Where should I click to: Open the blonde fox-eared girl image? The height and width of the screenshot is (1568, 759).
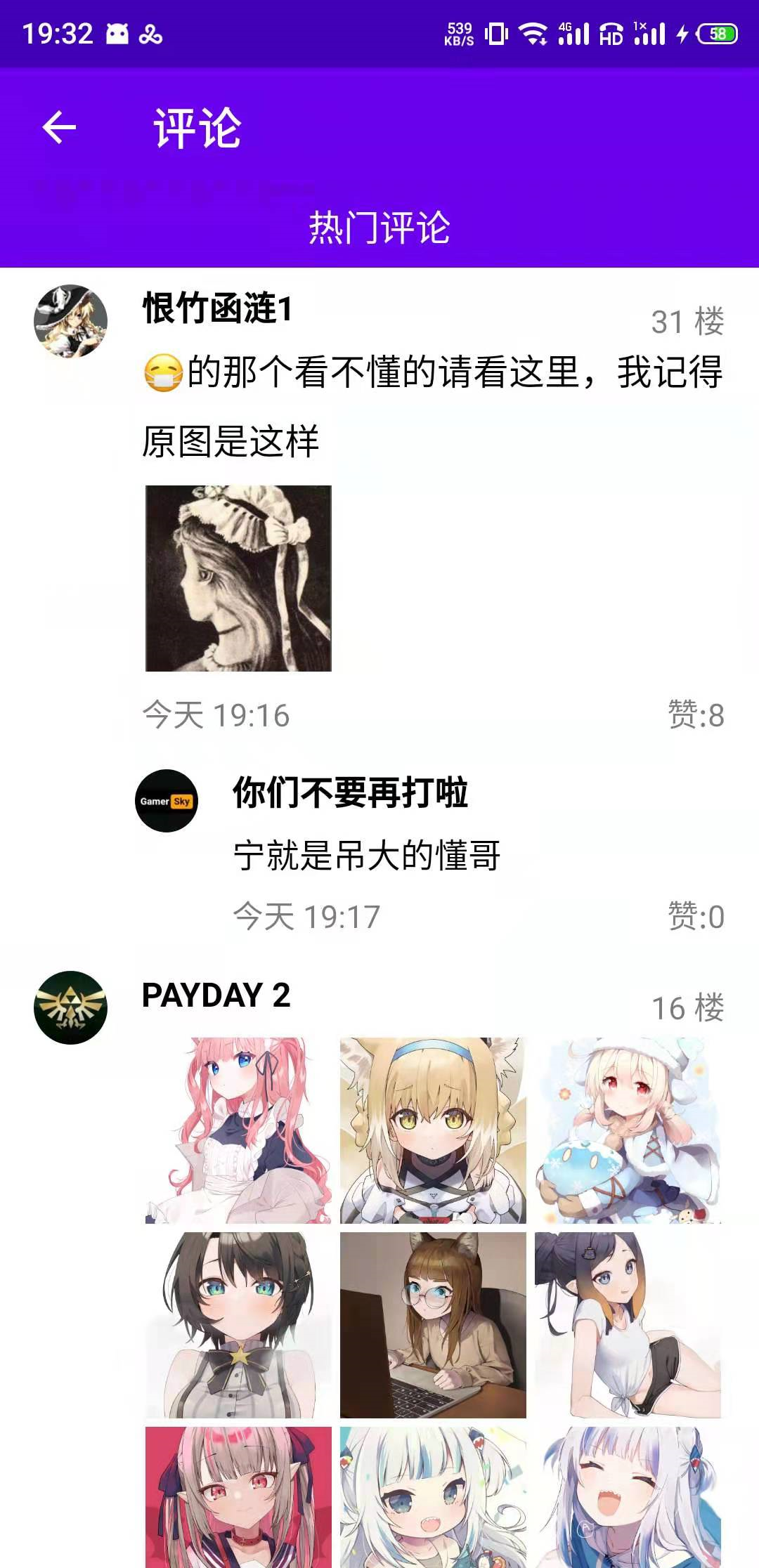pyautogui.click(x=433, y=1130)
